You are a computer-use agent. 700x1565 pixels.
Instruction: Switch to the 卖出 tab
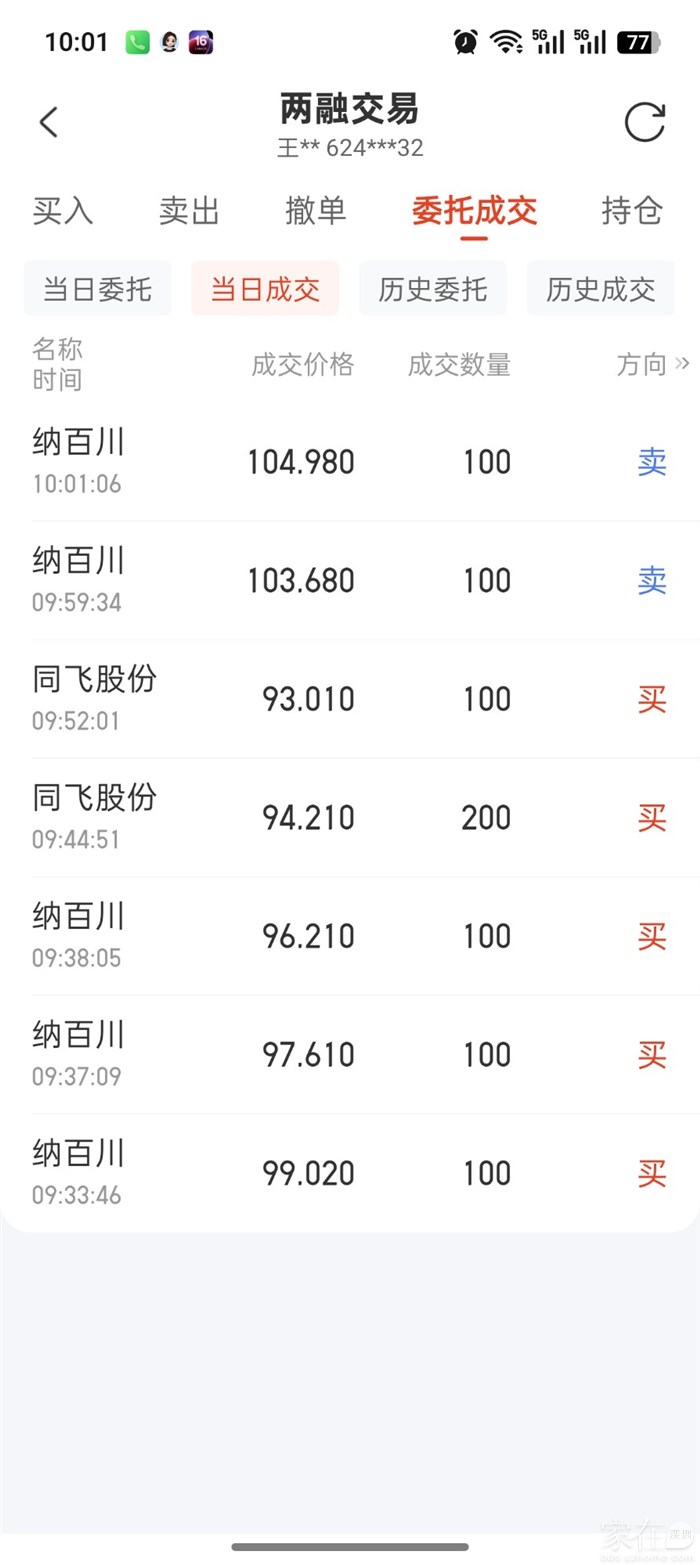click(189, 211)
